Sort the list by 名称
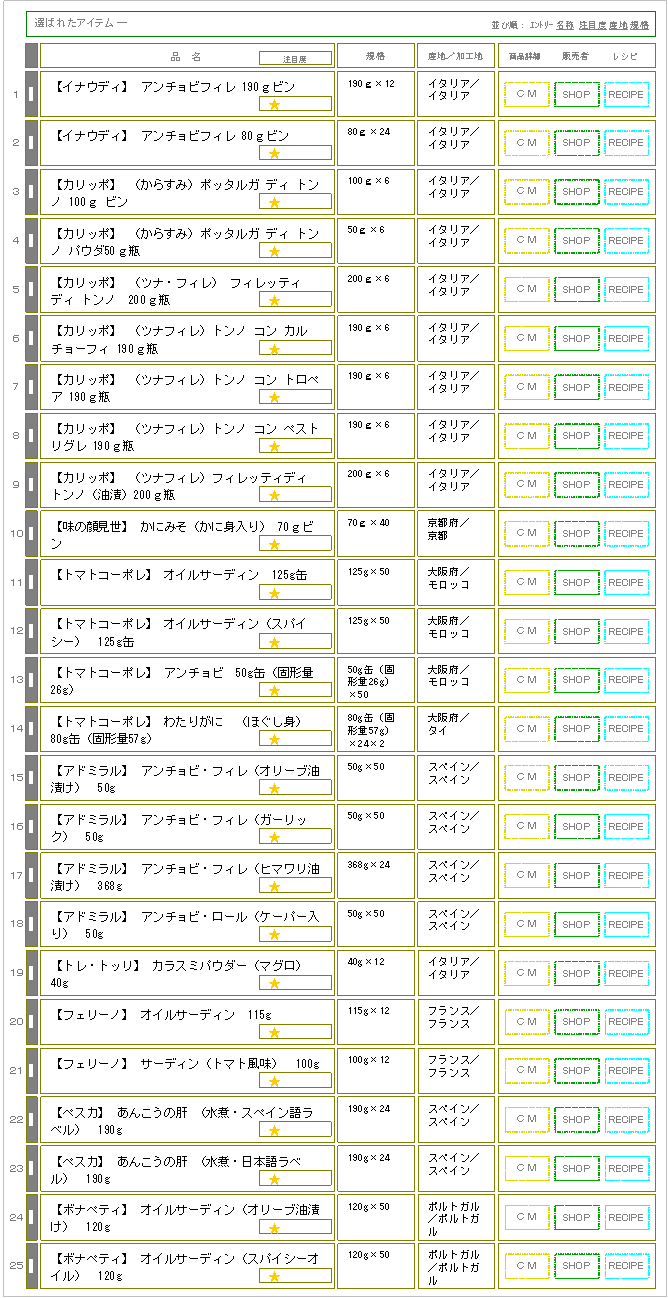This screenshot has width=668, height=1298. tap(565, 24)
